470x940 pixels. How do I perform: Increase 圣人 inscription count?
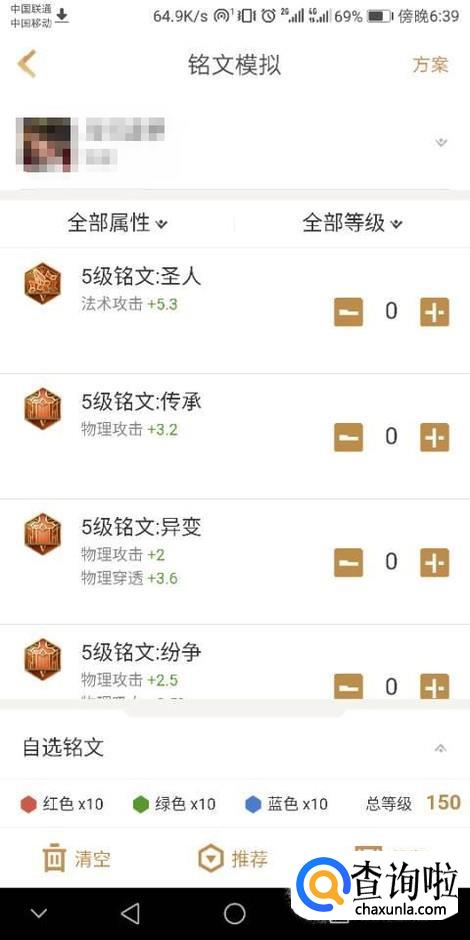click(x=435, y=312)
